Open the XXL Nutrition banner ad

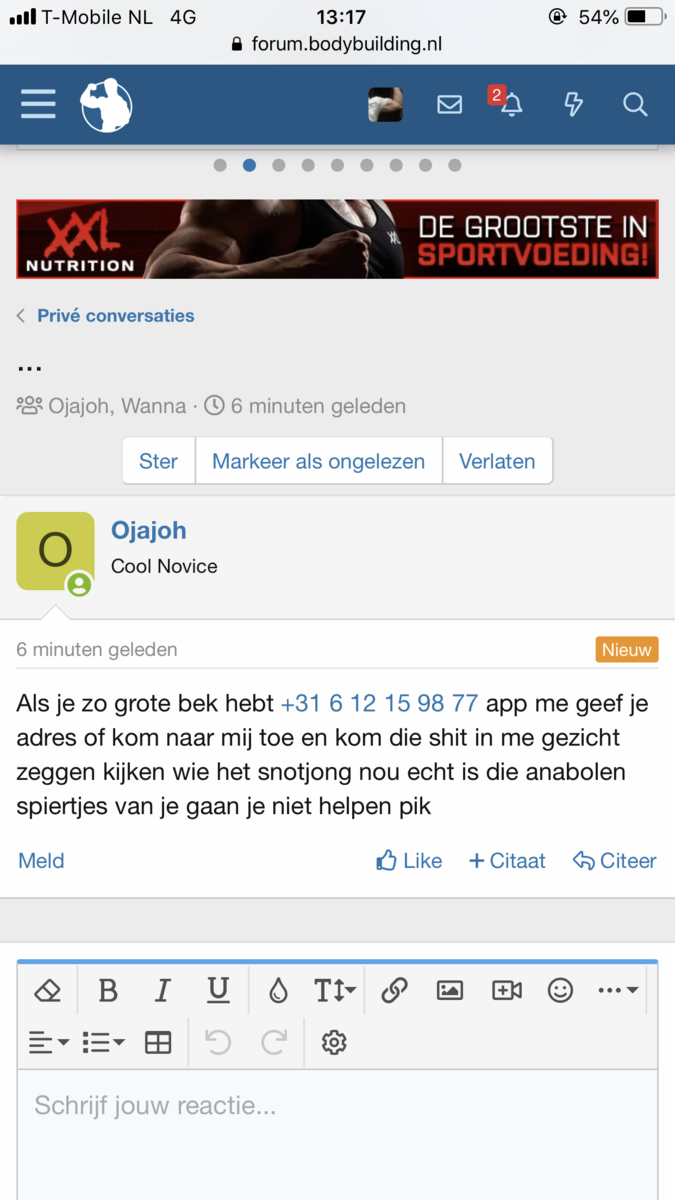coord(337,239)
